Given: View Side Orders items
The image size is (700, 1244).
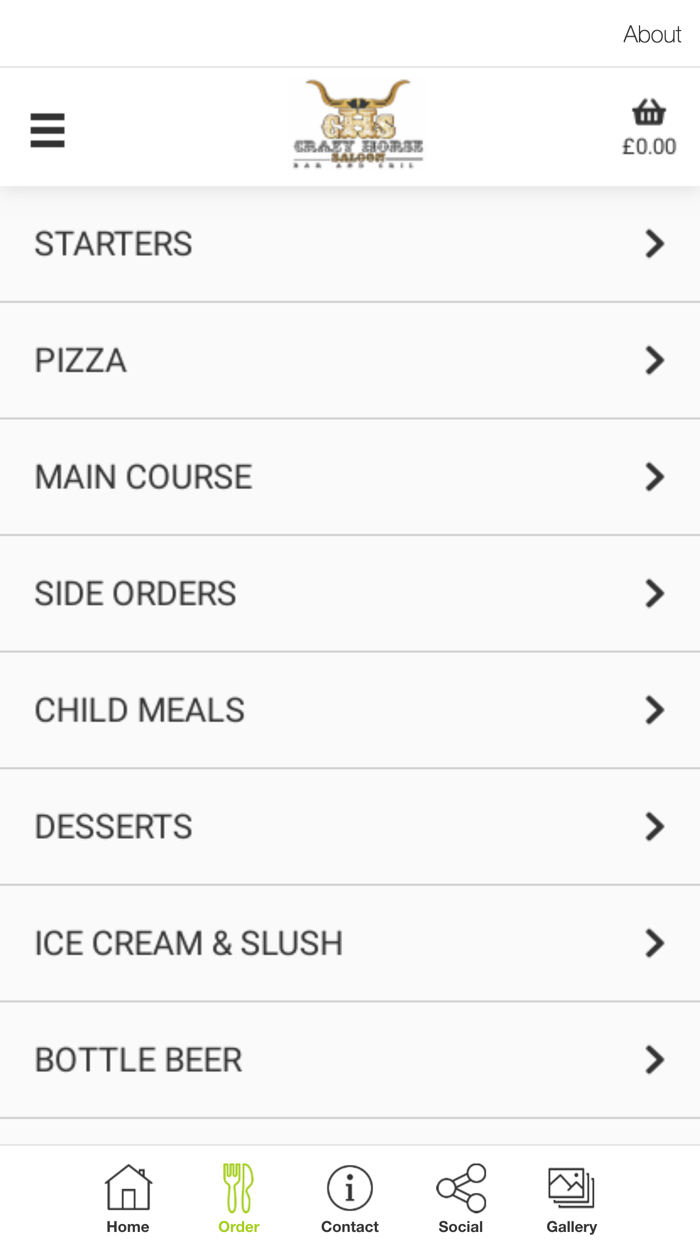Looking at the screenshot, I should 350,593.
